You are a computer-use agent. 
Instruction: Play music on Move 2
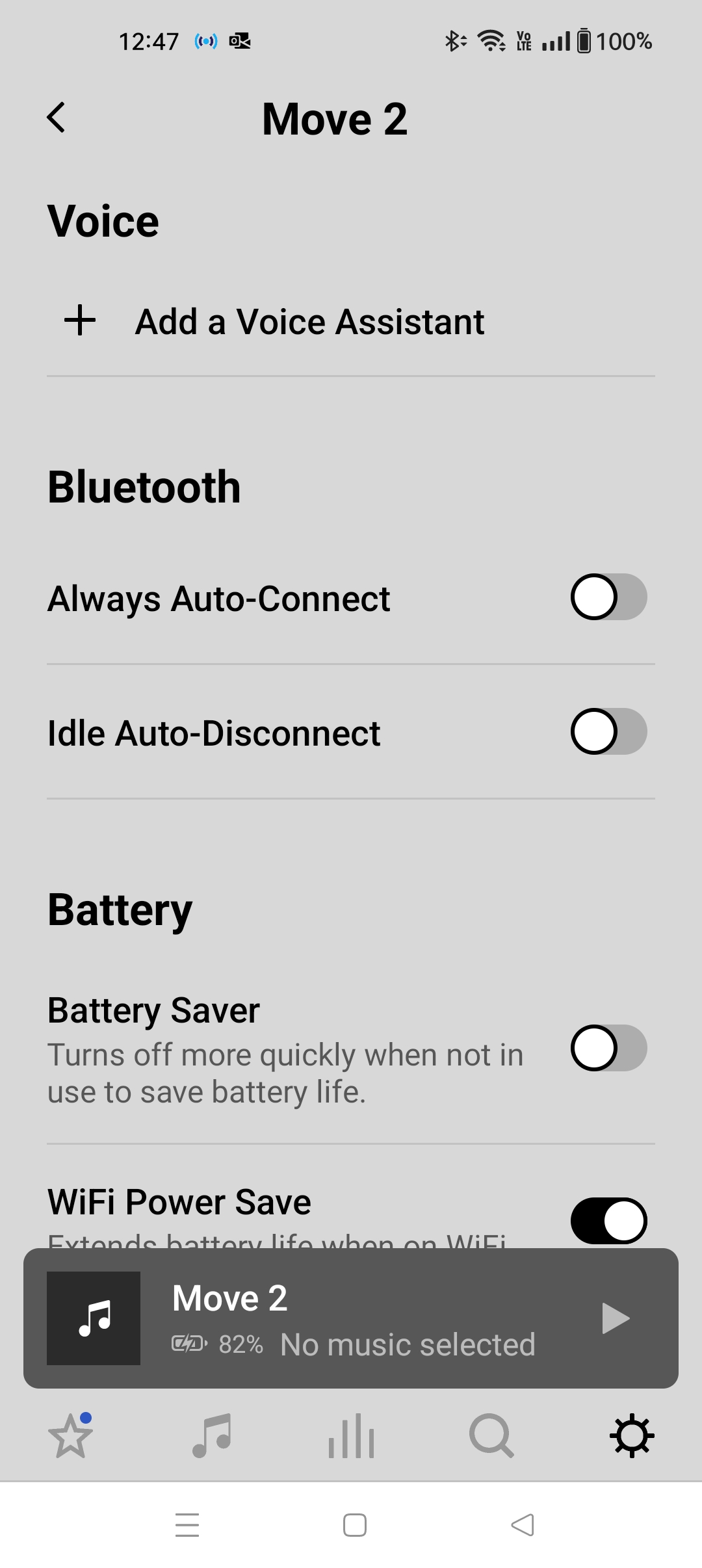pyautogui.click(x=615, y=1318)
